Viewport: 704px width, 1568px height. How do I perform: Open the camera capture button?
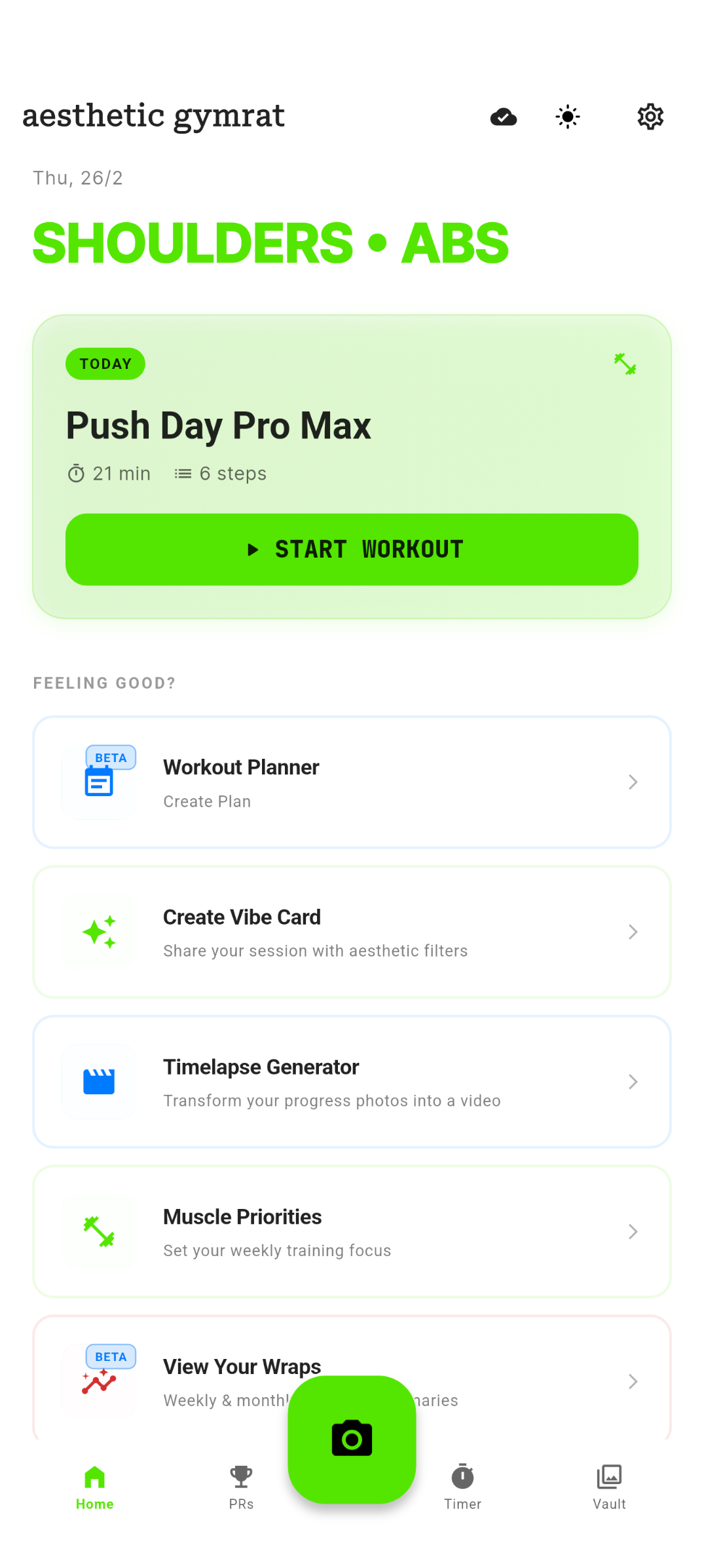352,1439
